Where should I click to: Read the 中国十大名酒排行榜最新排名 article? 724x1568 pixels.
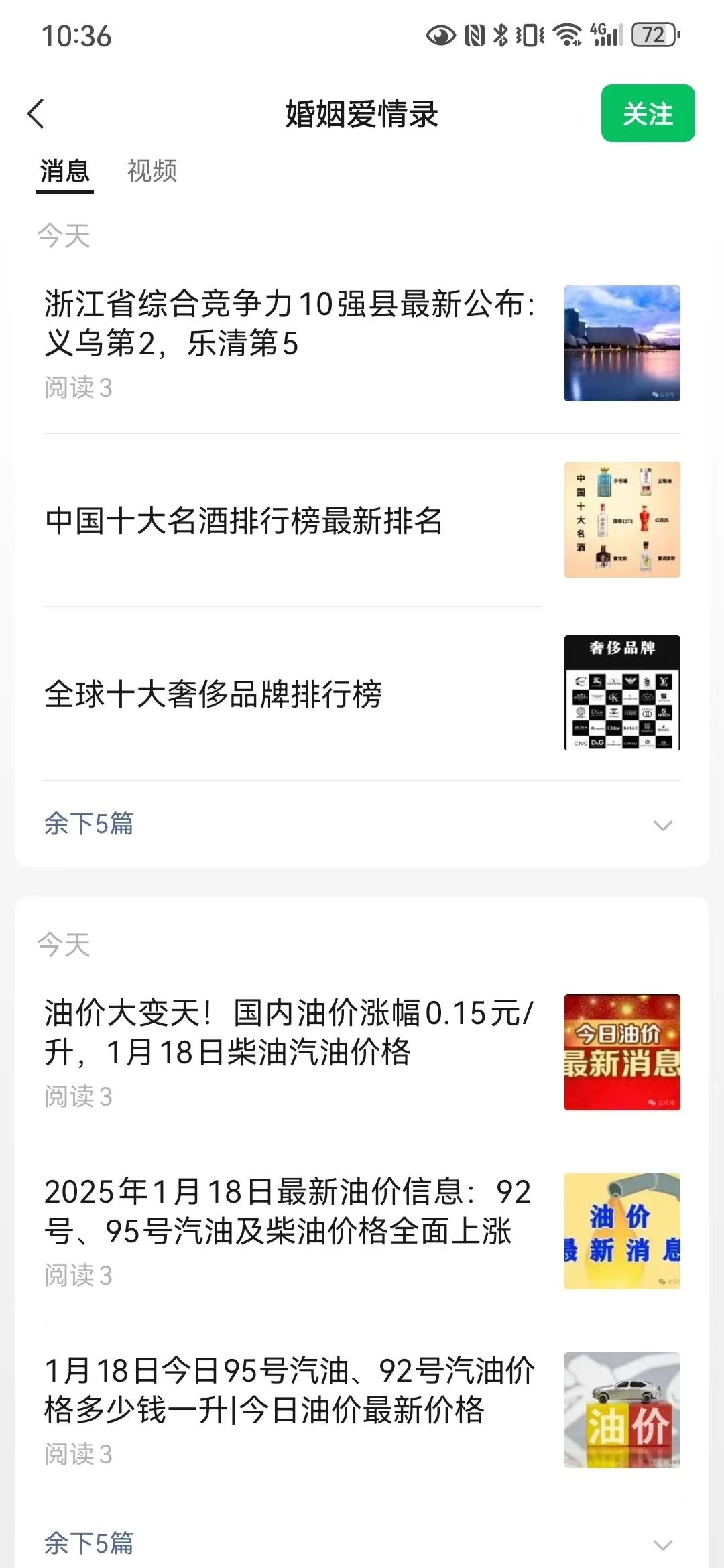tap(244, 521)
